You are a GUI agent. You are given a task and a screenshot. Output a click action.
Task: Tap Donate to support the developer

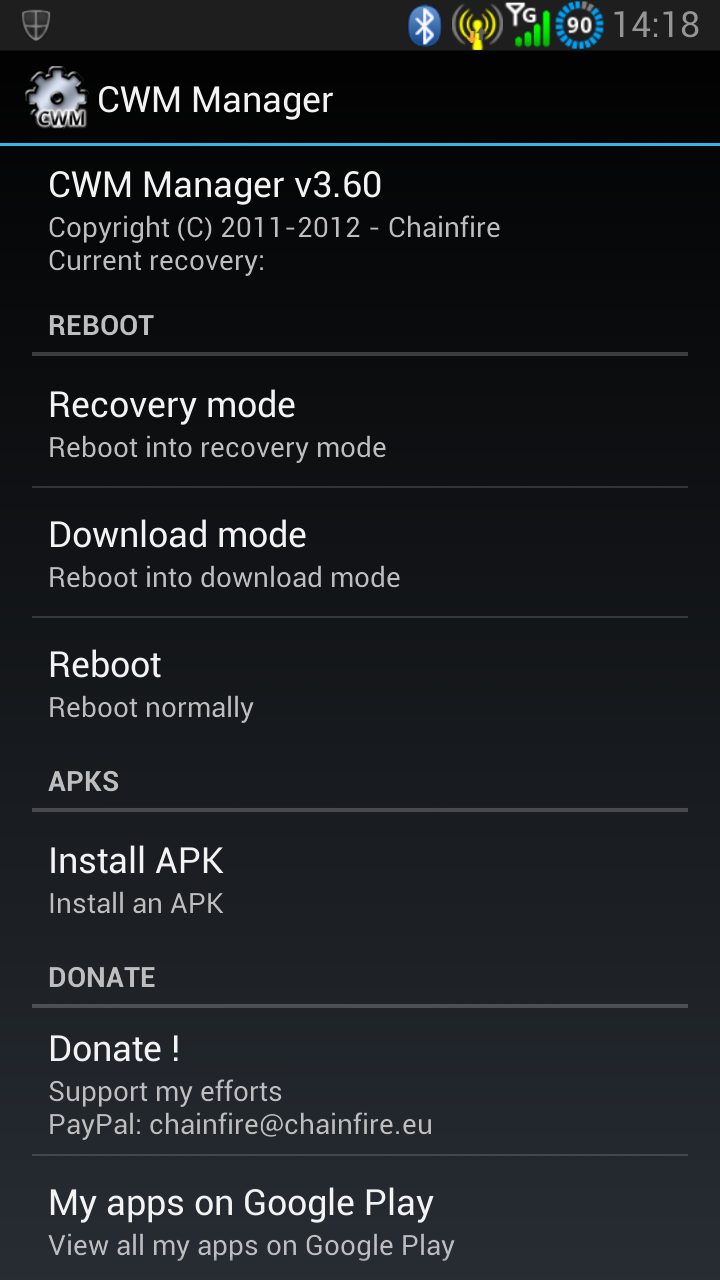click(360, 1082)
